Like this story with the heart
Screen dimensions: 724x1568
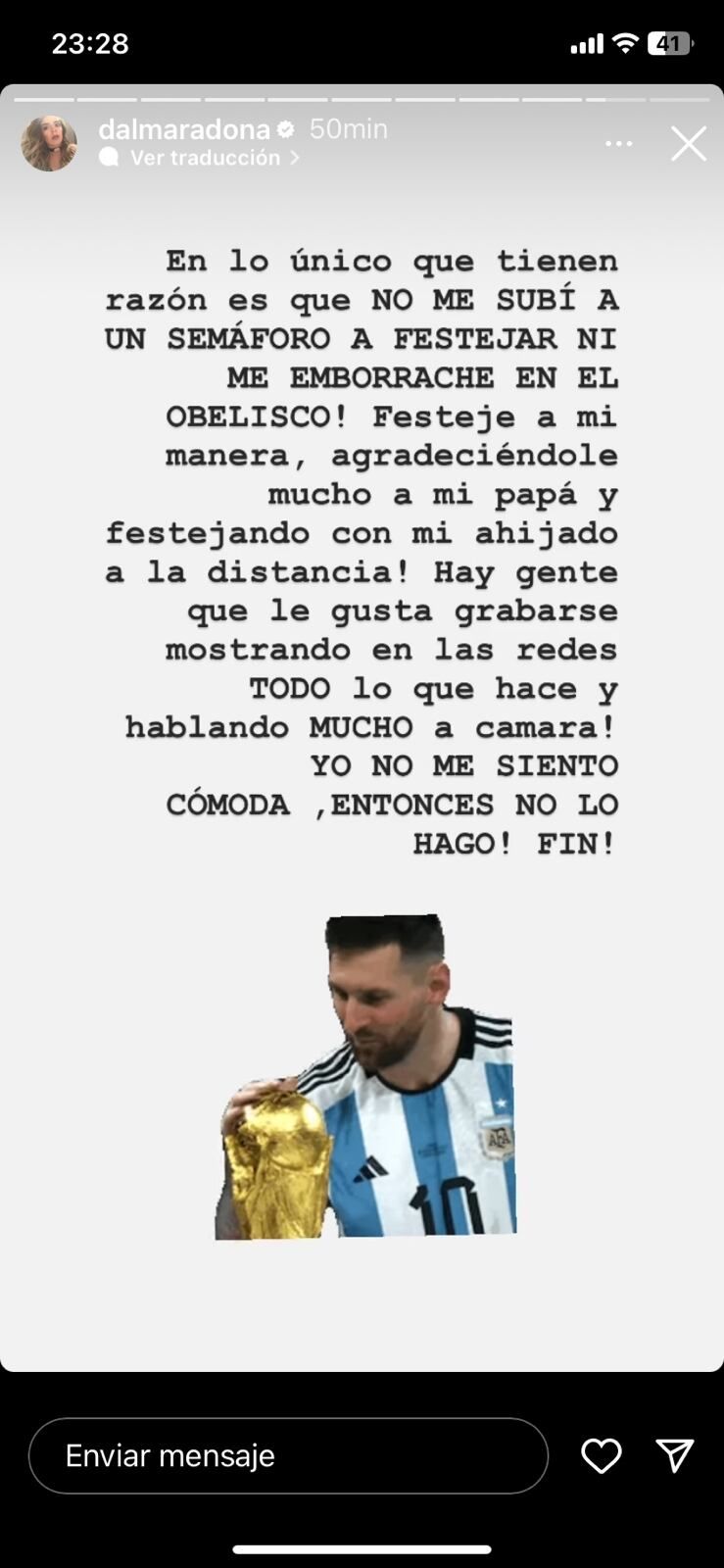601,1455
